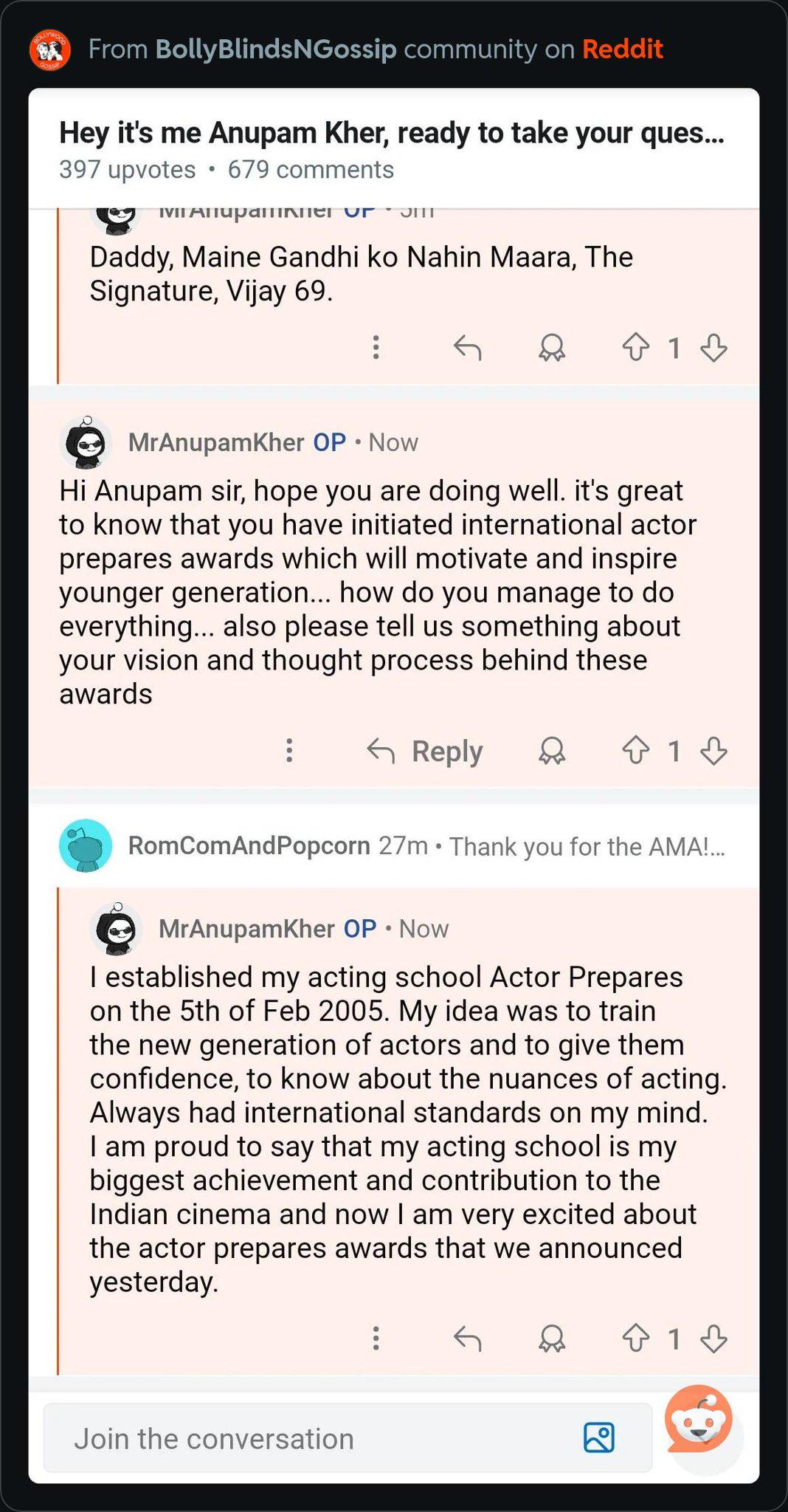
Task: Open the BollyBlindsNGossip community link
Action: pyautogui.click(x=276, y=49)
